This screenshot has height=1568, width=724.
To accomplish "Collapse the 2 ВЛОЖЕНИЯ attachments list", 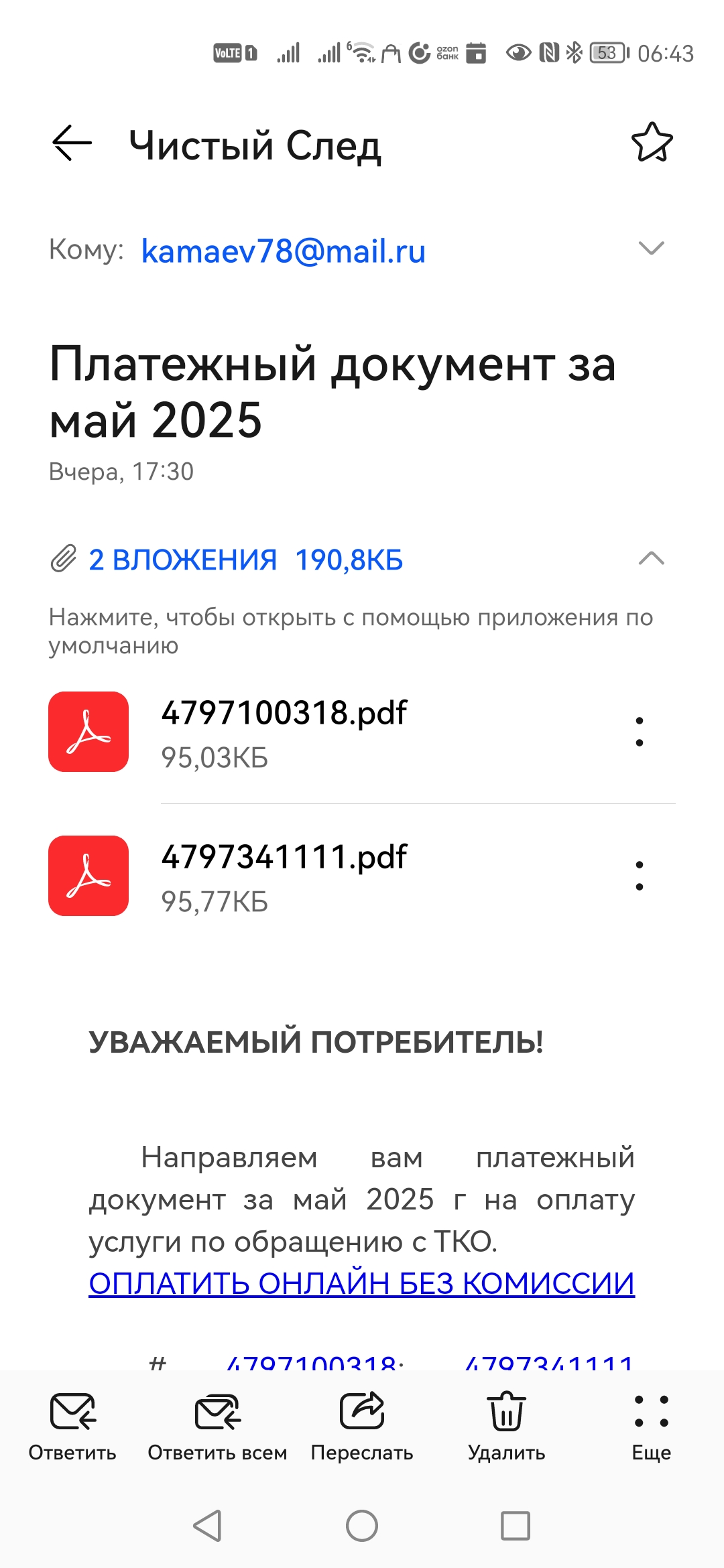I will click(x=651, y=559).
